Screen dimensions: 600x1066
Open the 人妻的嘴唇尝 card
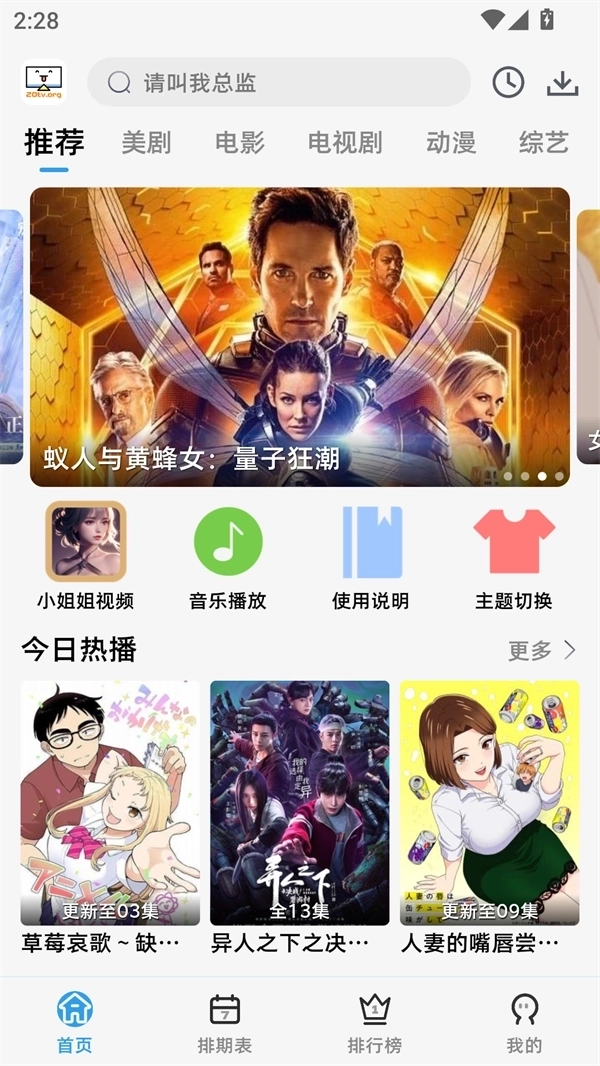click(489, 815)
